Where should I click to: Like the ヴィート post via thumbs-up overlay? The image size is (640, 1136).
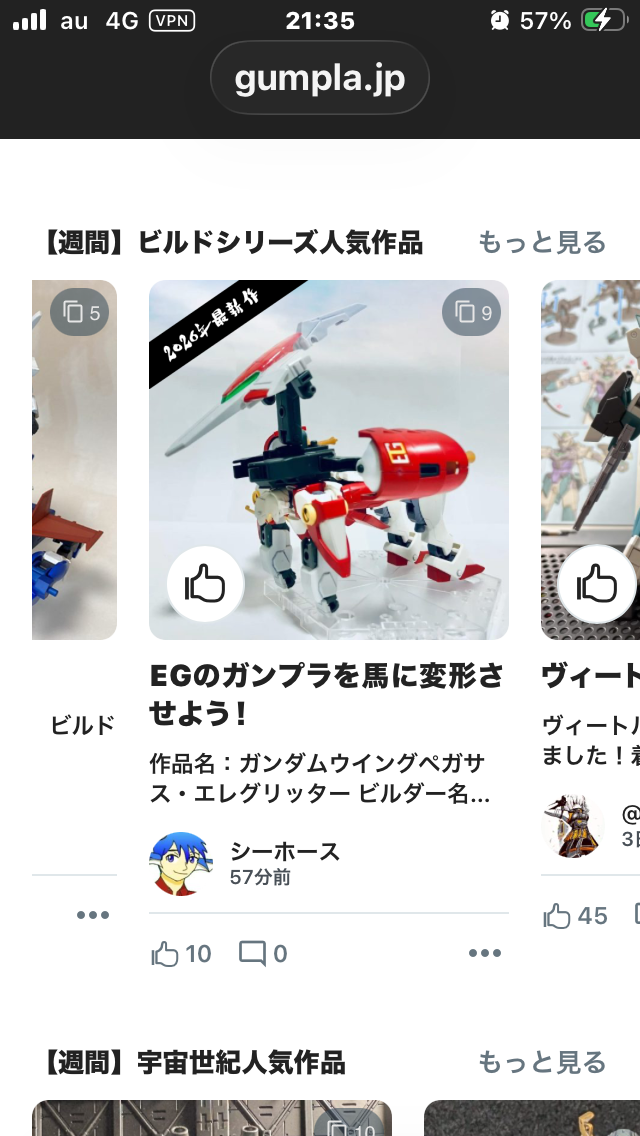click(x=597, y=585)
